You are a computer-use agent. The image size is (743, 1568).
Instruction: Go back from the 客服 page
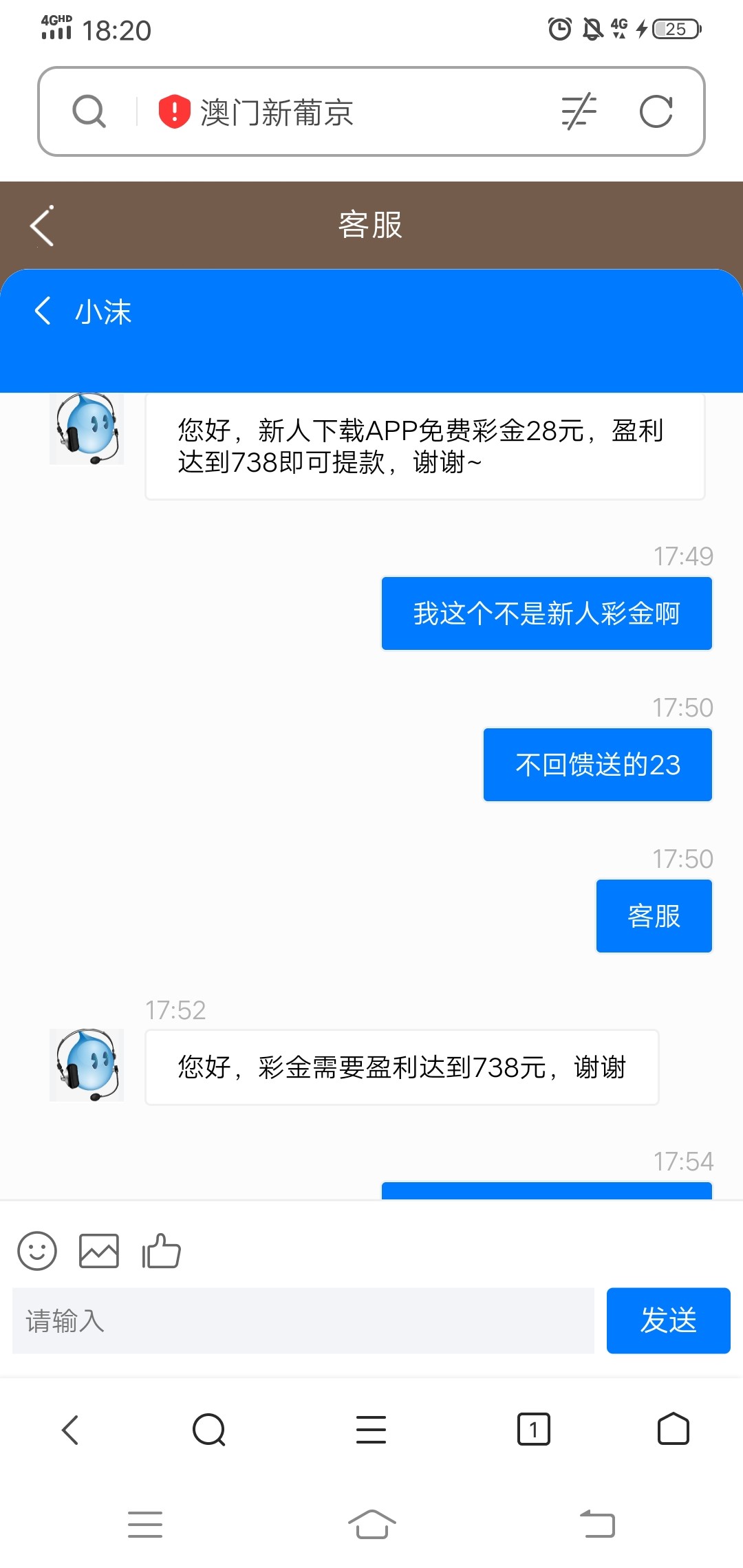(42, 226)
